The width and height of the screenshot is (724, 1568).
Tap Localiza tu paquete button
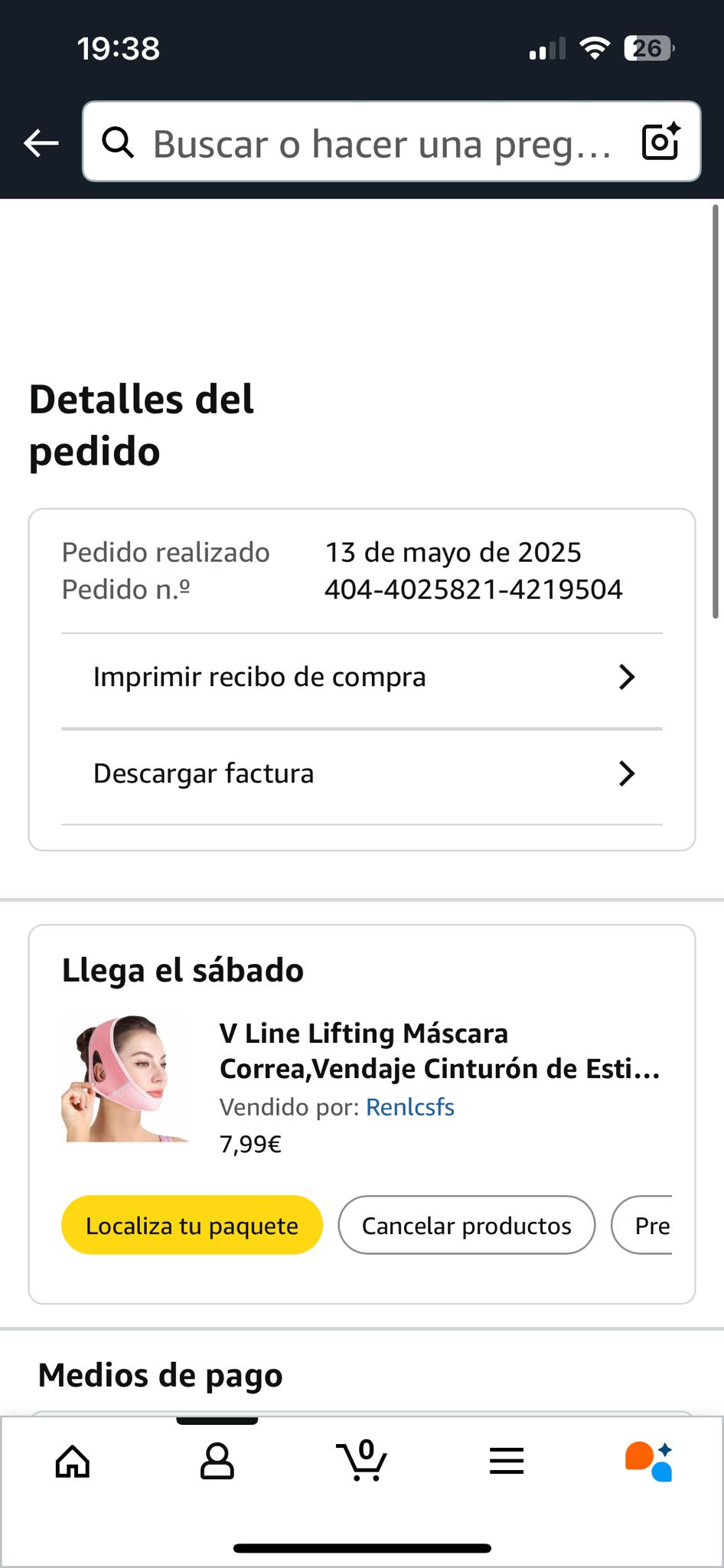click(x=191, y=1225)
